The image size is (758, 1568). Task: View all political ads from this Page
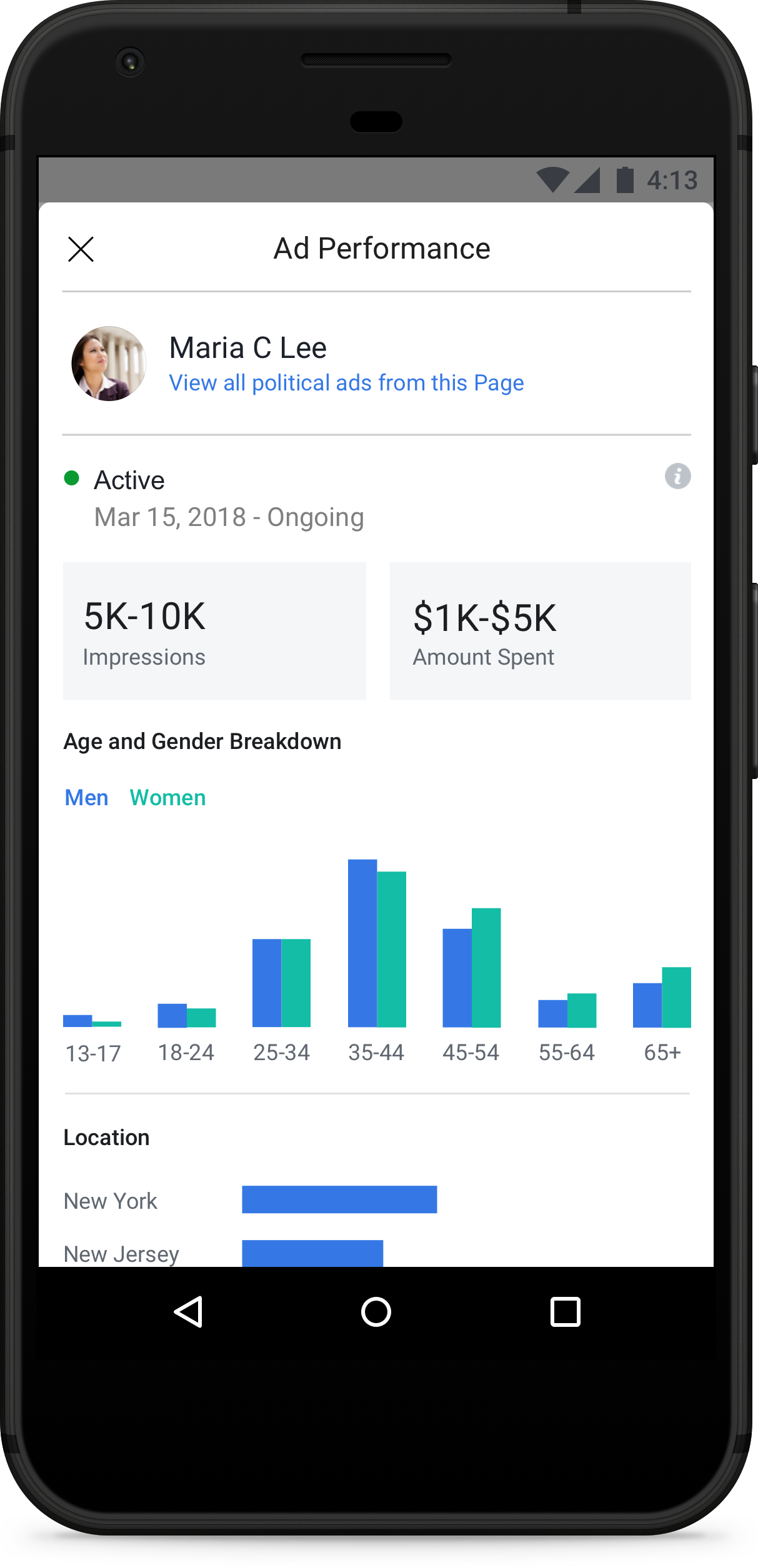pos(346,383)
